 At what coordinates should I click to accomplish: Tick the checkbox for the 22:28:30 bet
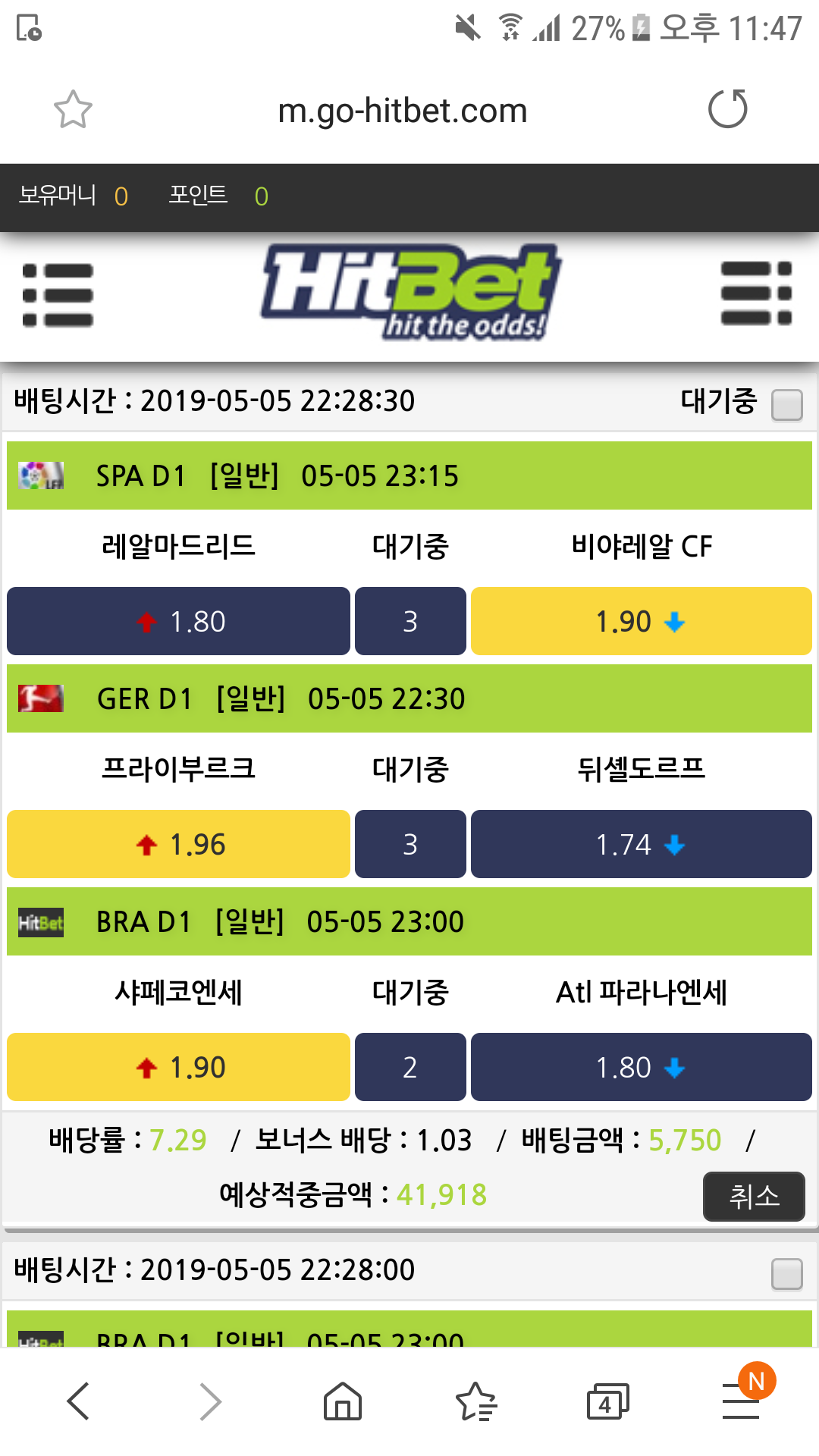(786, 404)
